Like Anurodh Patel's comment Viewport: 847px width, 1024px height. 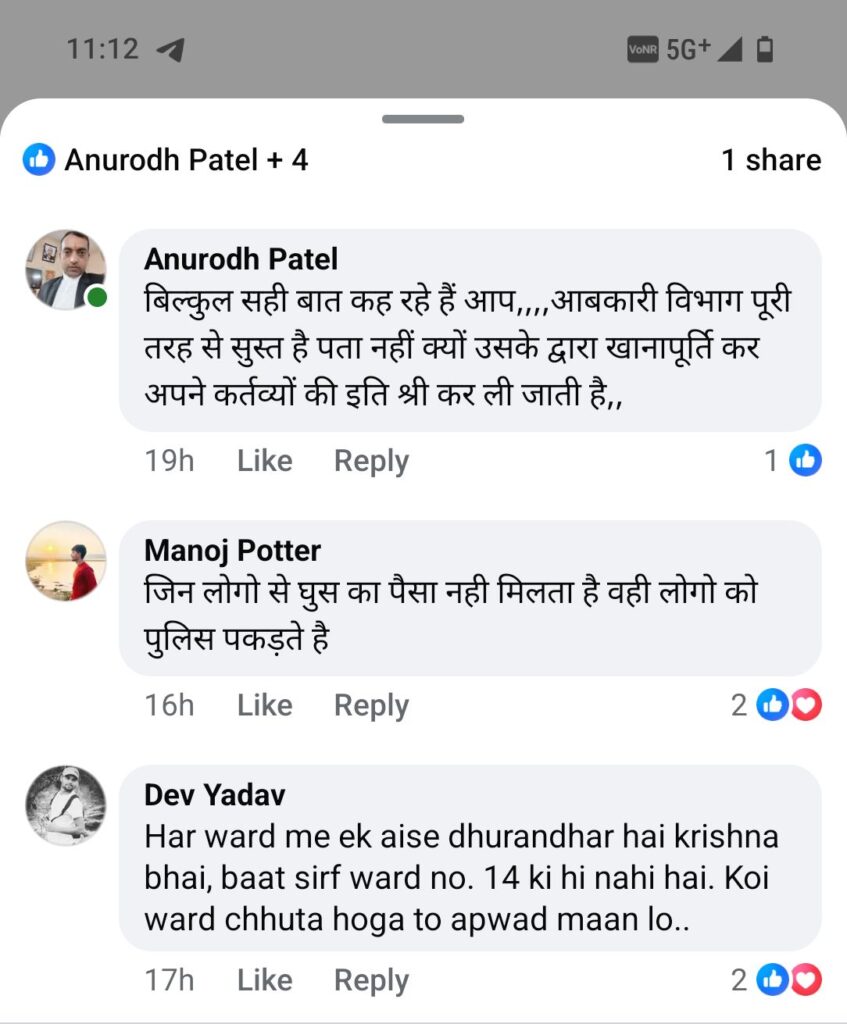pos(264,461)
